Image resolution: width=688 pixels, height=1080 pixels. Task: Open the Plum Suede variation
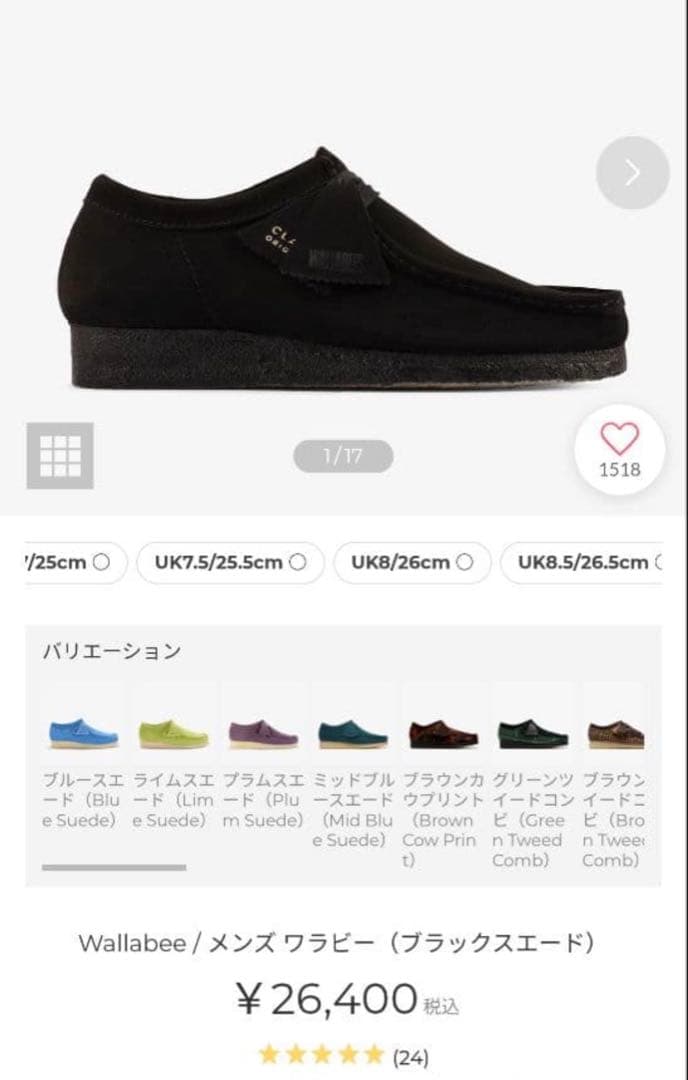262,733
